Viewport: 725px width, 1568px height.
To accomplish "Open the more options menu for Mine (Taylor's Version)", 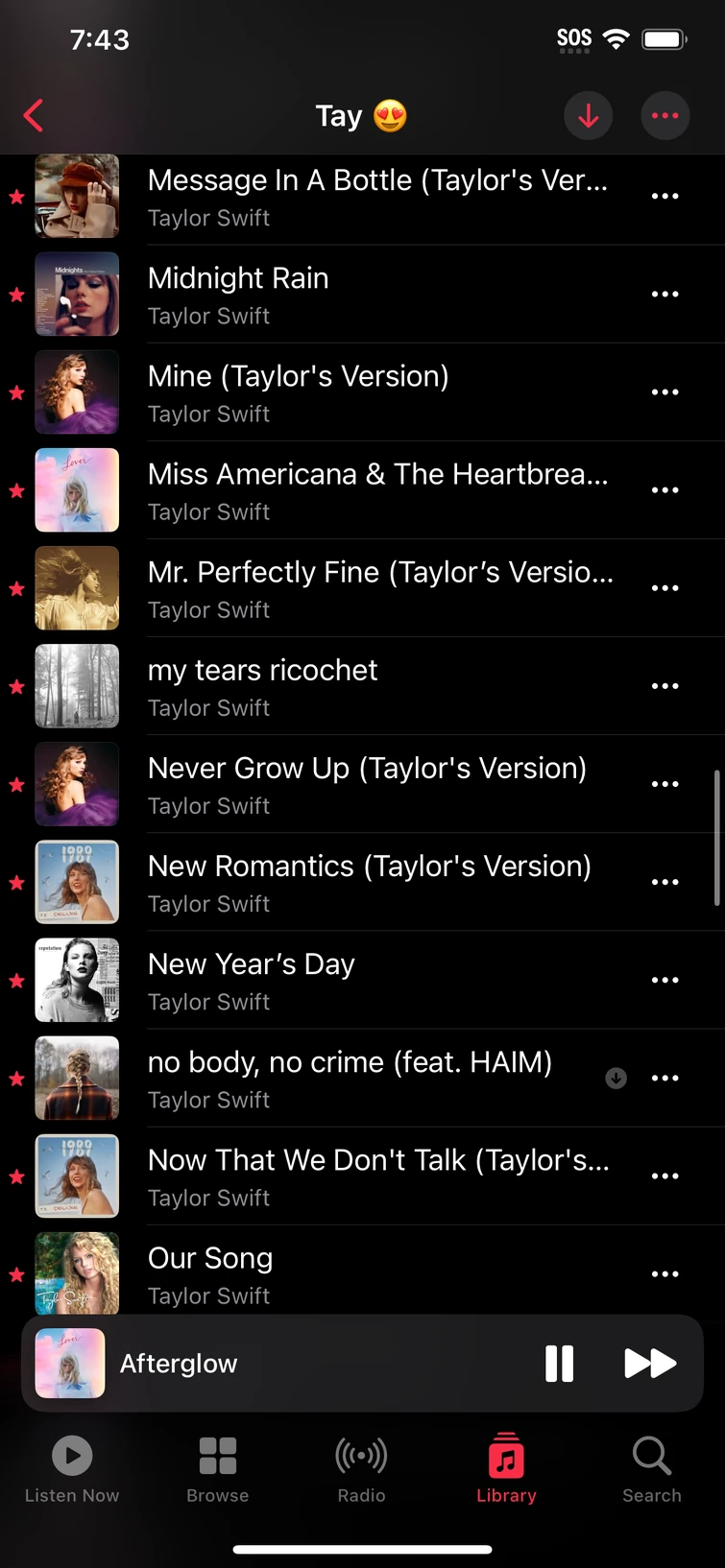I will (x=665, y=392).
